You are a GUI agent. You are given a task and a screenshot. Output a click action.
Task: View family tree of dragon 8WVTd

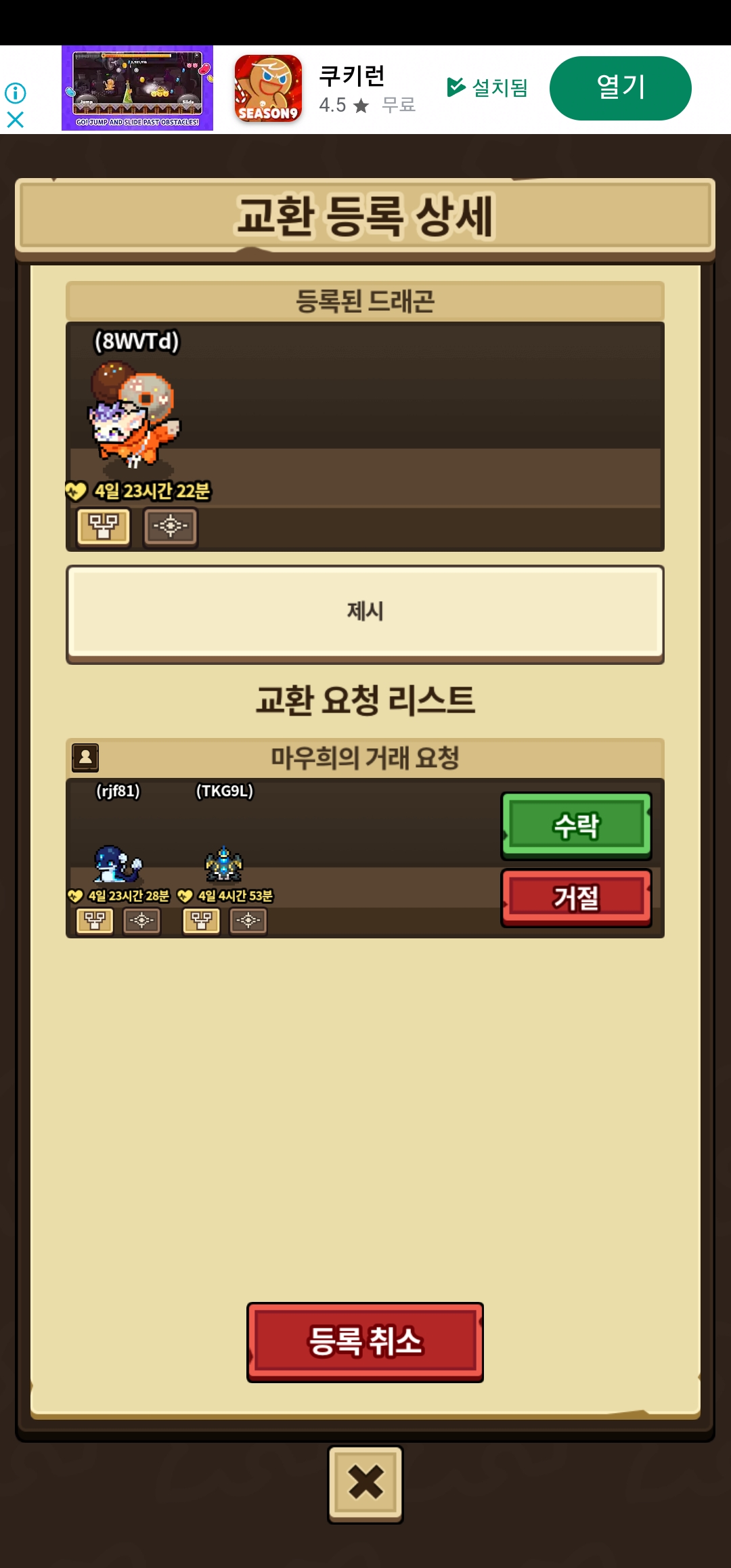pyautogui.click(x=104, y=526)
